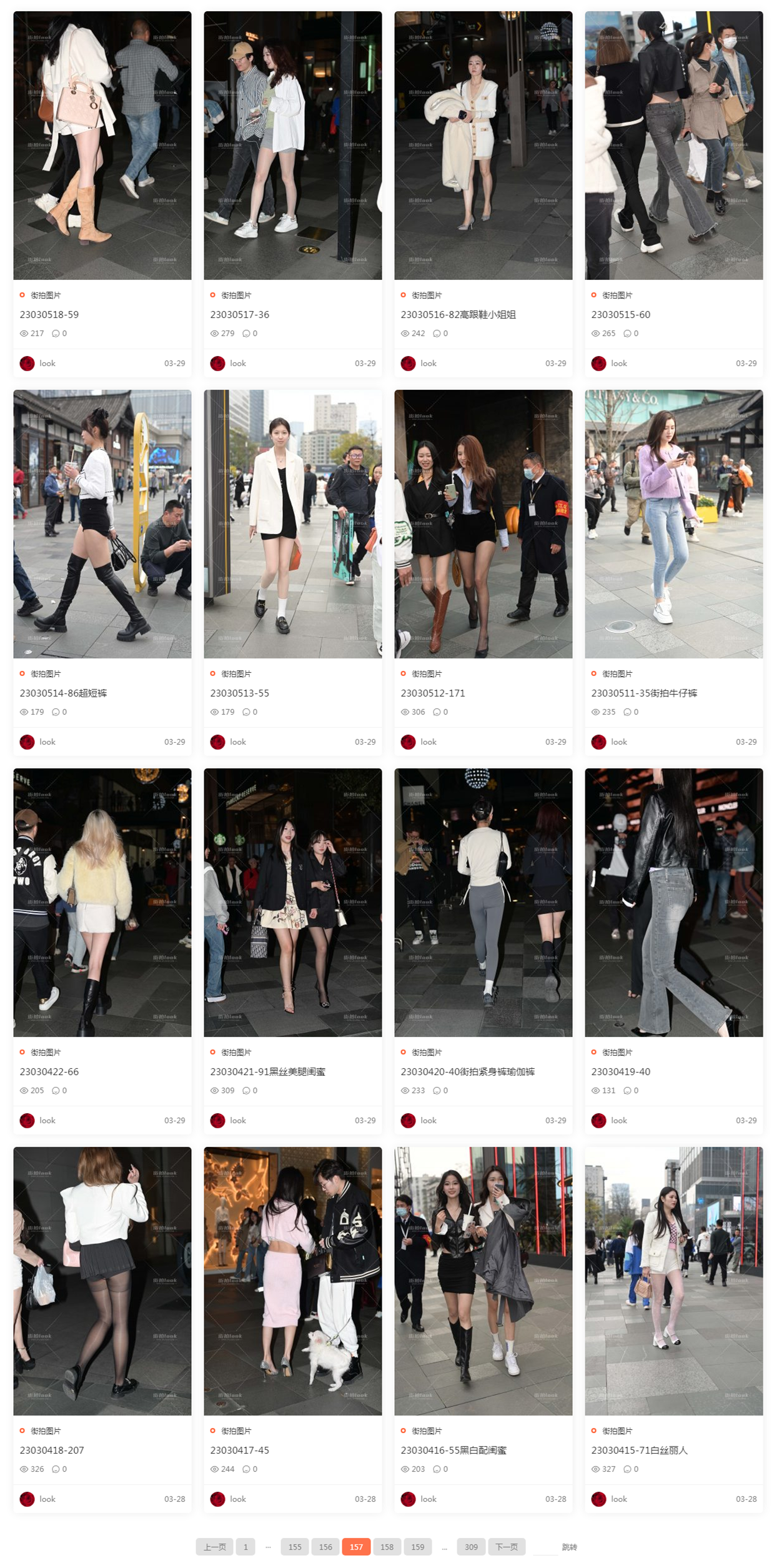Open post 23030513-55
Image resolution: width=784 pixels, height=1568 pixels.
(239, 693)
